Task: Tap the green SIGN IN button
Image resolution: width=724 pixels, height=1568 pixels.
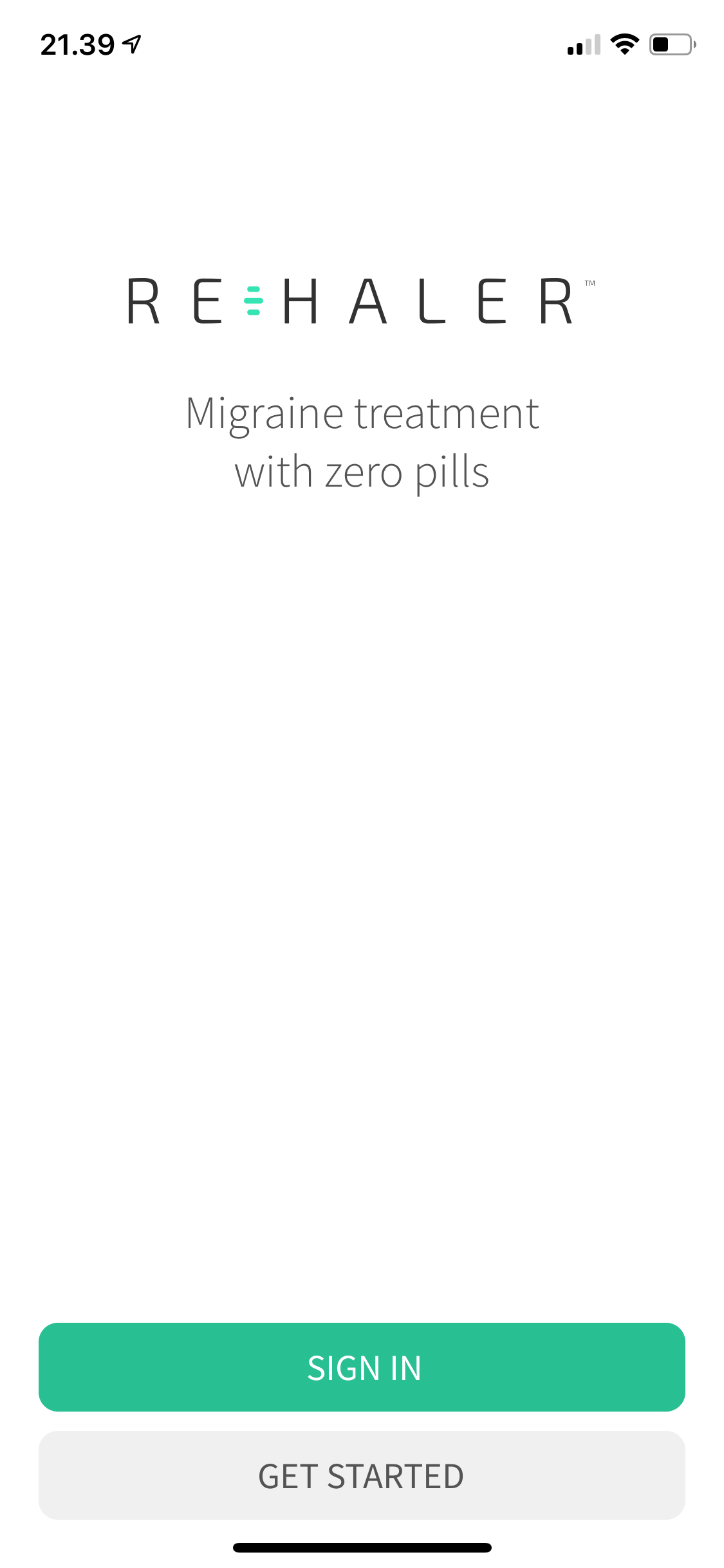Action: click(x=362, y=1368)
